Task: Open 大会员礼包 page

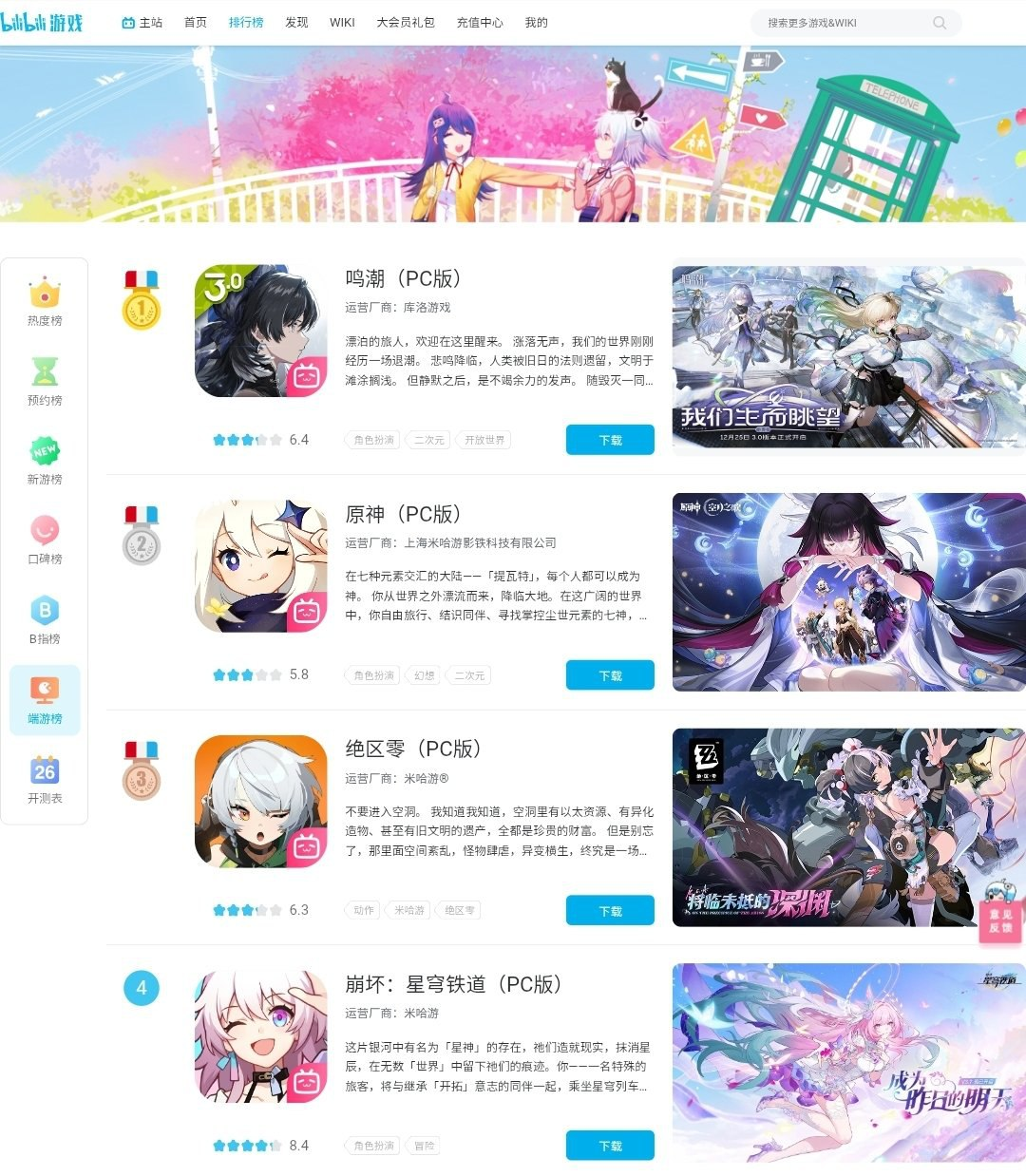Action: [406, 22]
